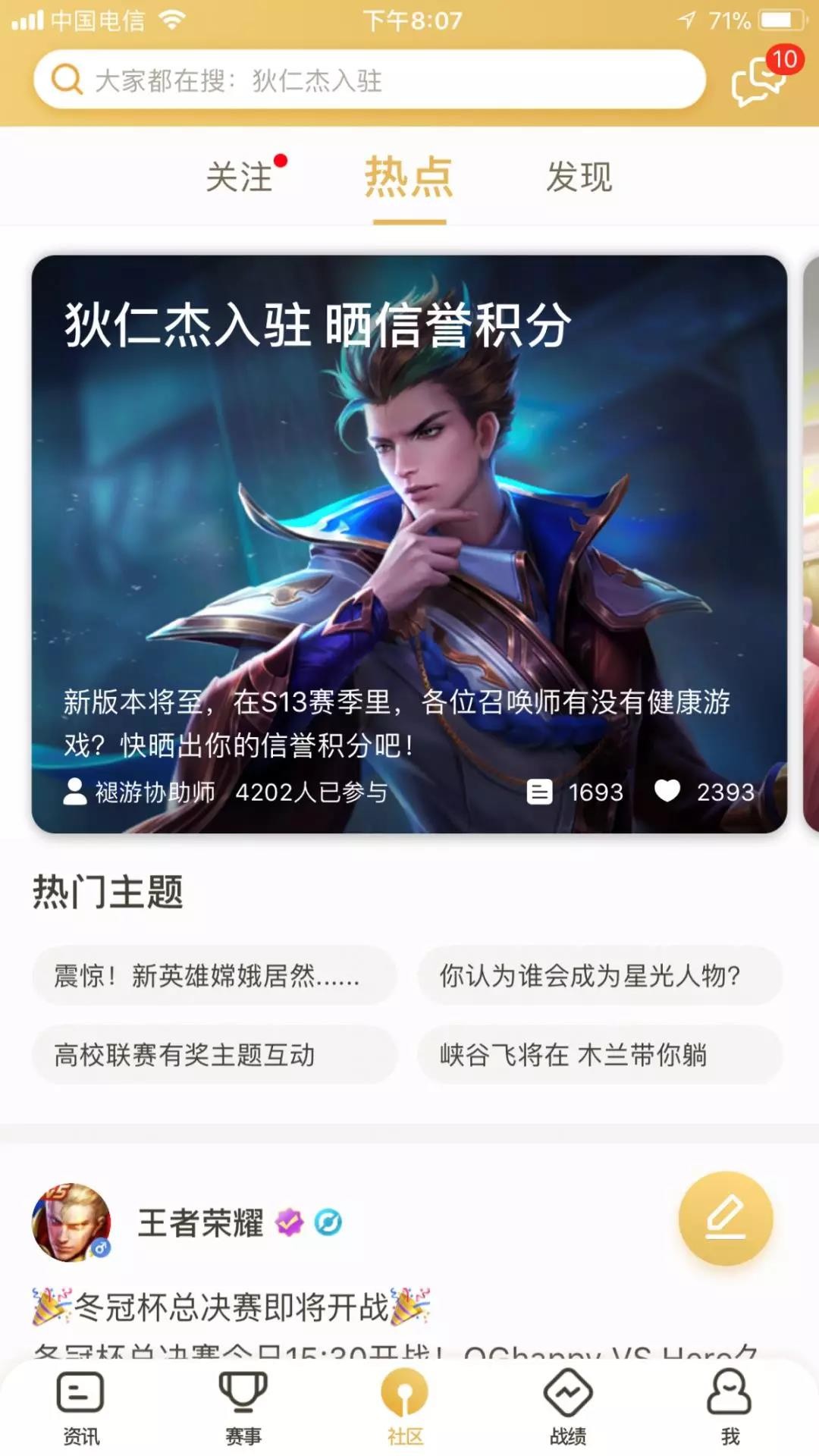Viewport: 819px width, 1456px height.
Task: Switch to the 发现 tab
Action: (579, 177)
